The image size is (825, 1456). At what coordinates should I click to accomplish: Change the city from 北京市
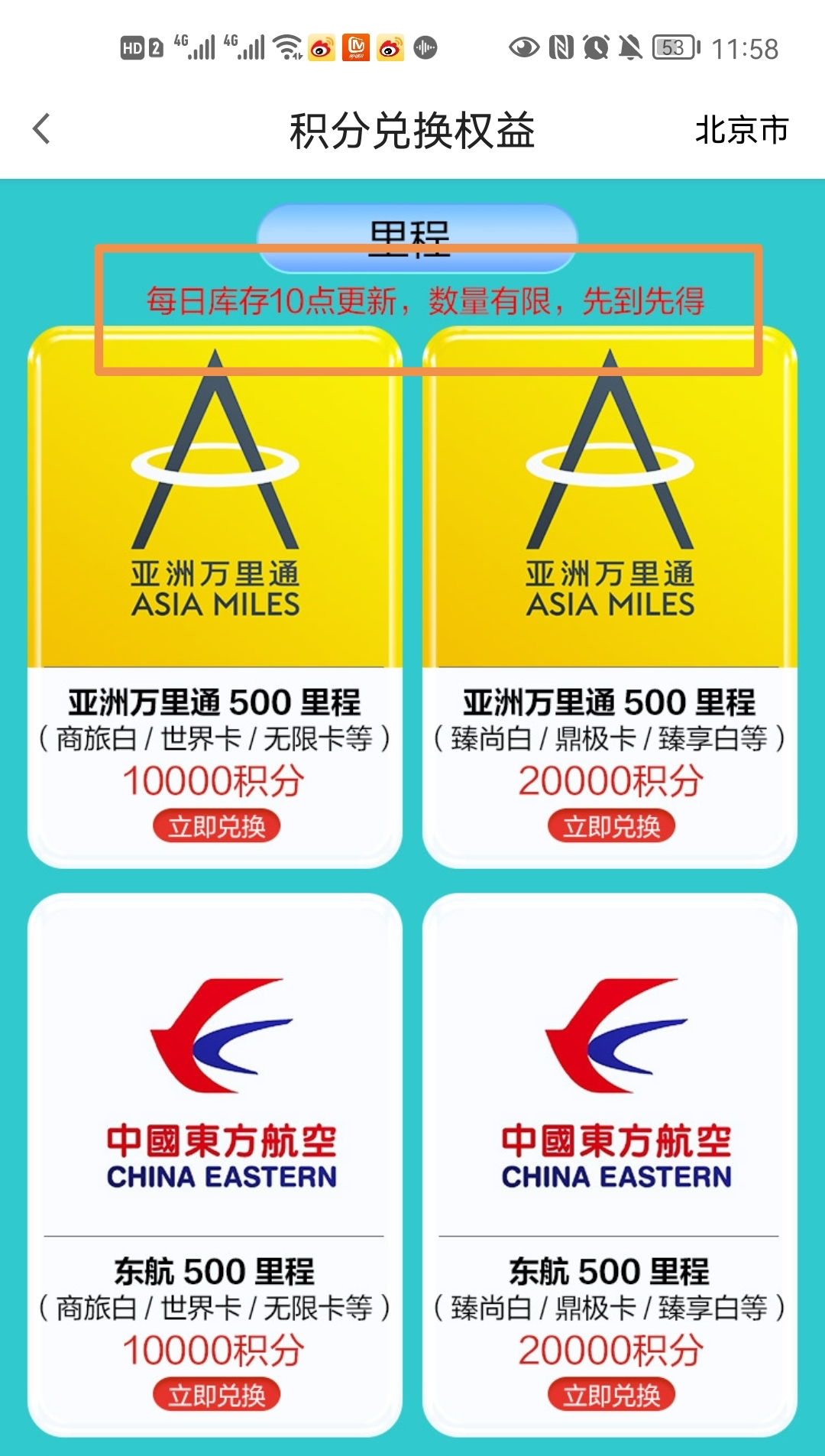coord(741,130)
